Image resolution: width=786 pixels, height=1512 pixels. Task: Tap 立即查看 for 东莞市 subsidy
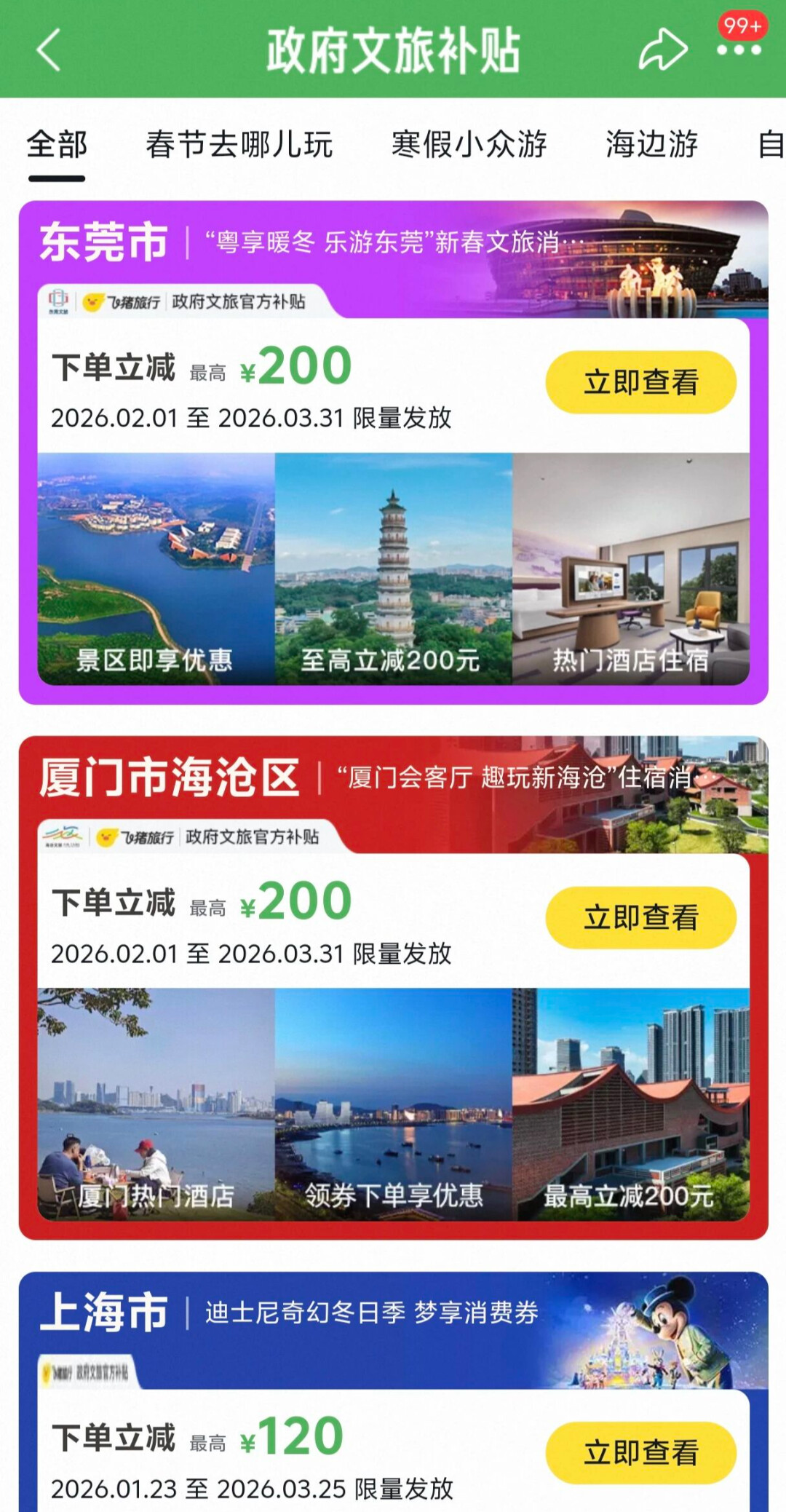coord(640,383)
